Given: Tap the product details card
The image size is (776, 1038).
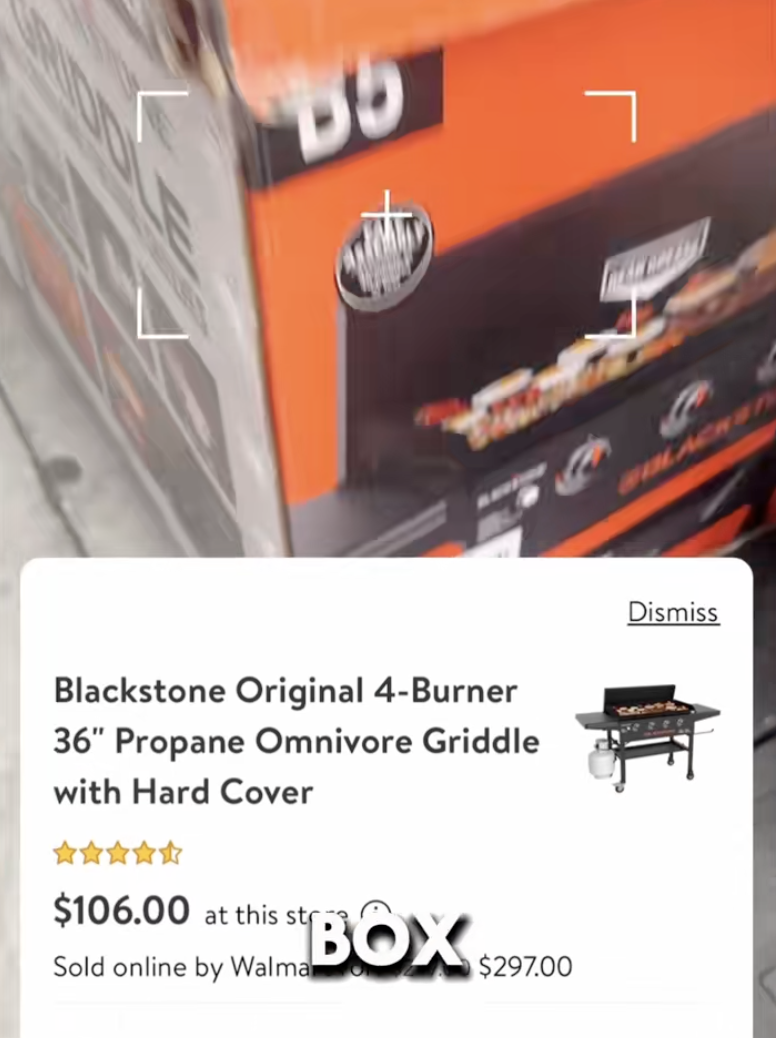Looking at the screenshot, I should [388, 790].
